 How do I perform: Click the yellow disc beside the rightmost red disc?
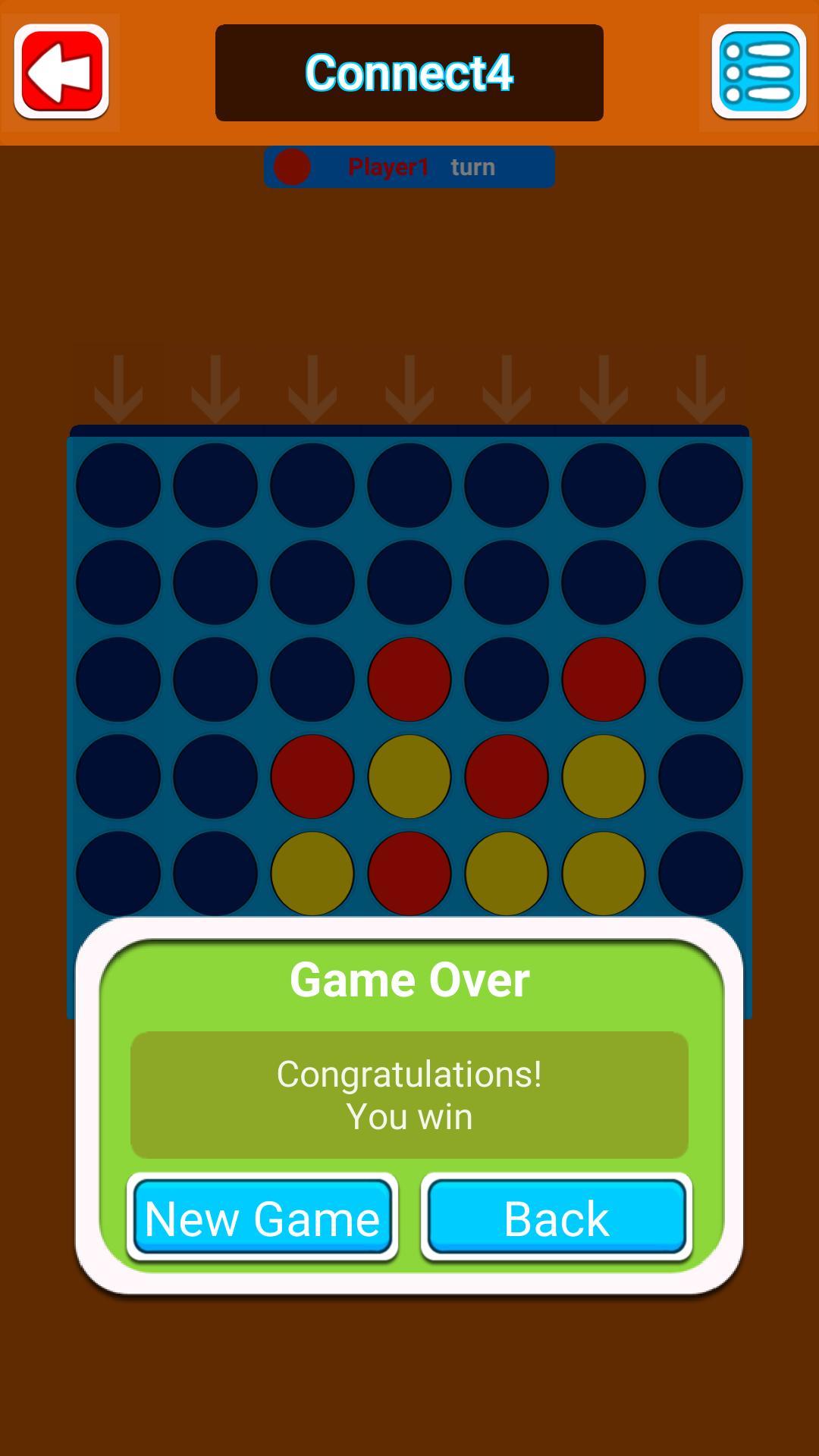604,775
